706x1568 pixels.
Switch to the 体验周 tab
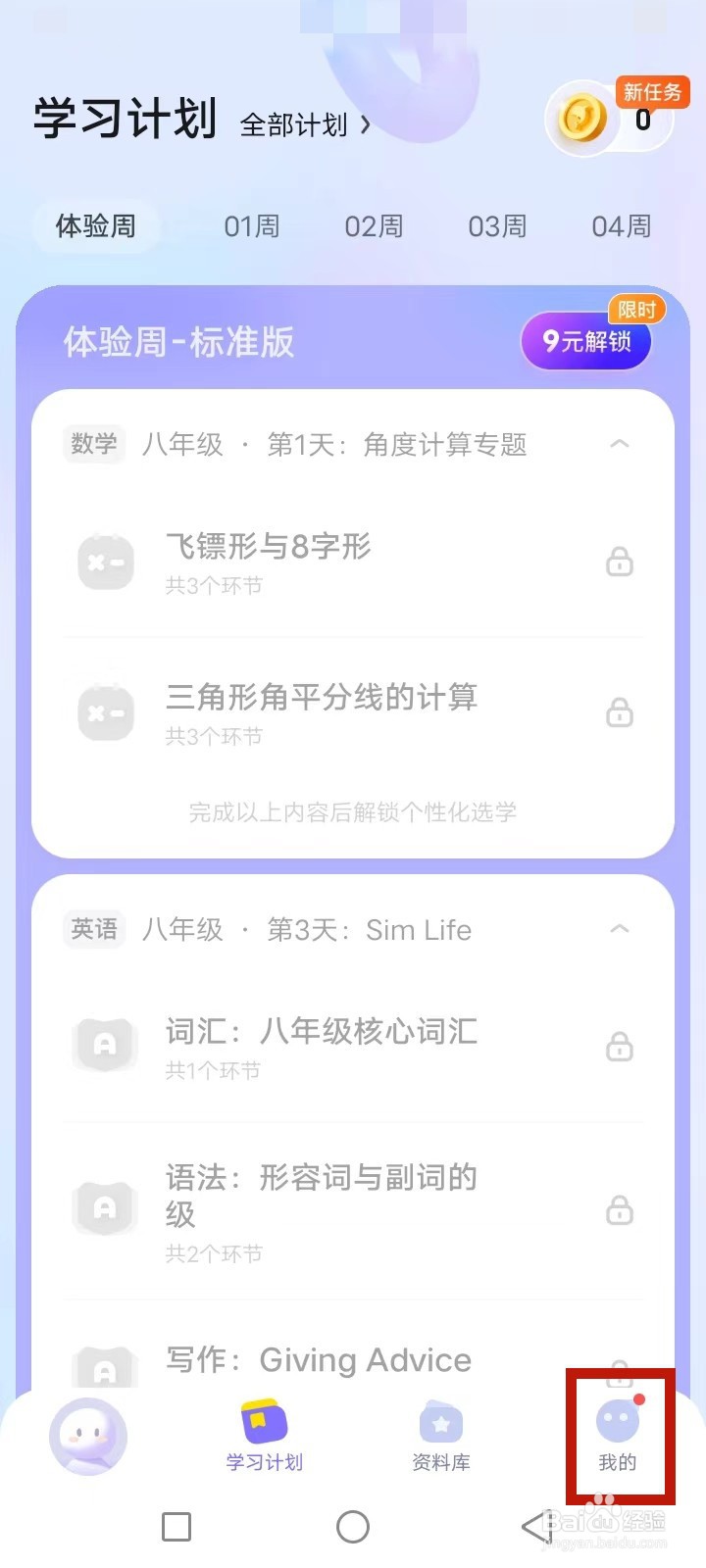(x=95, y=225)
